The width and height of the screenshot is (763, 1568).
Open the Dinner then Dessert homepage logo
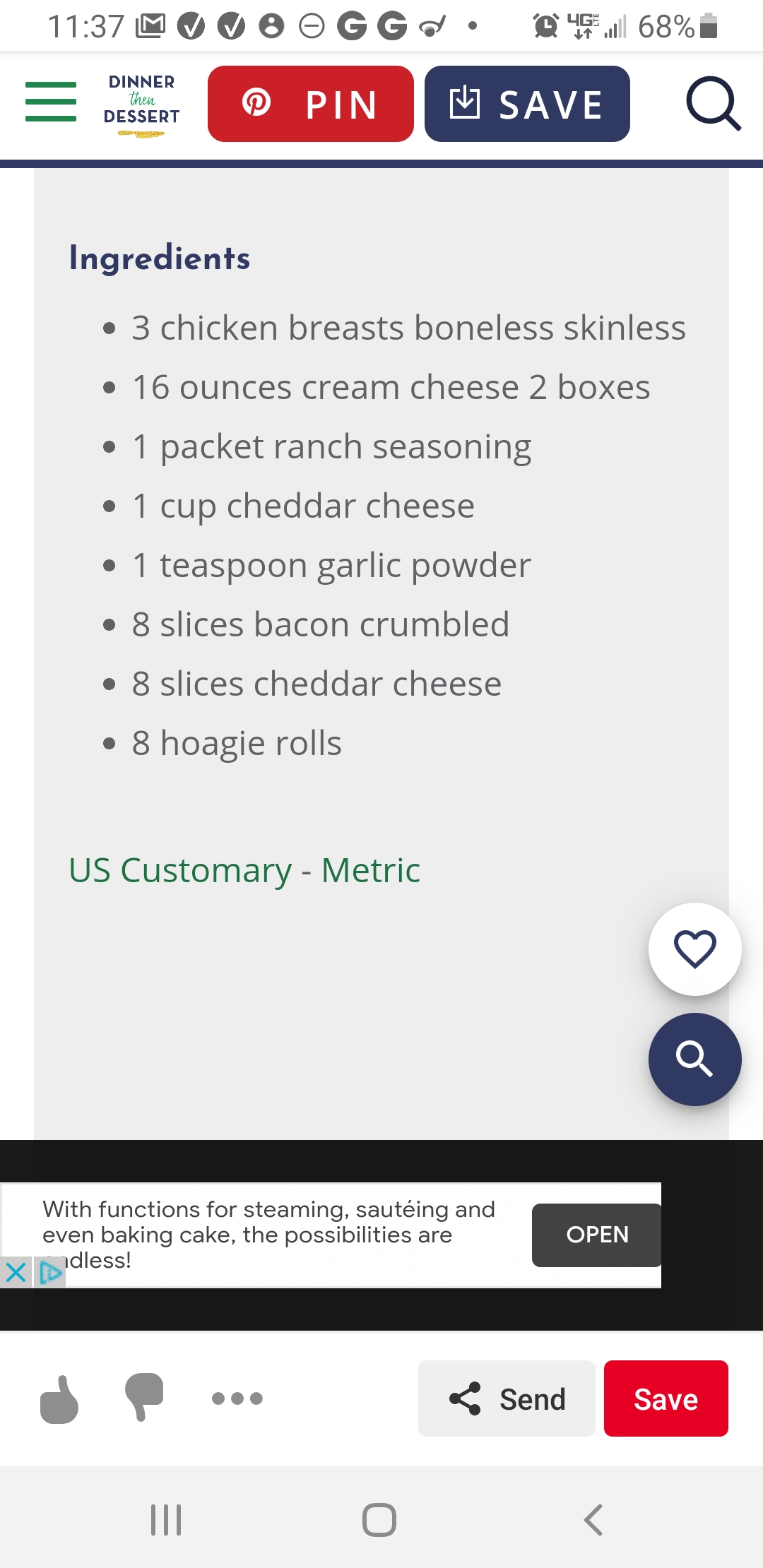click(x=141, y=105)
